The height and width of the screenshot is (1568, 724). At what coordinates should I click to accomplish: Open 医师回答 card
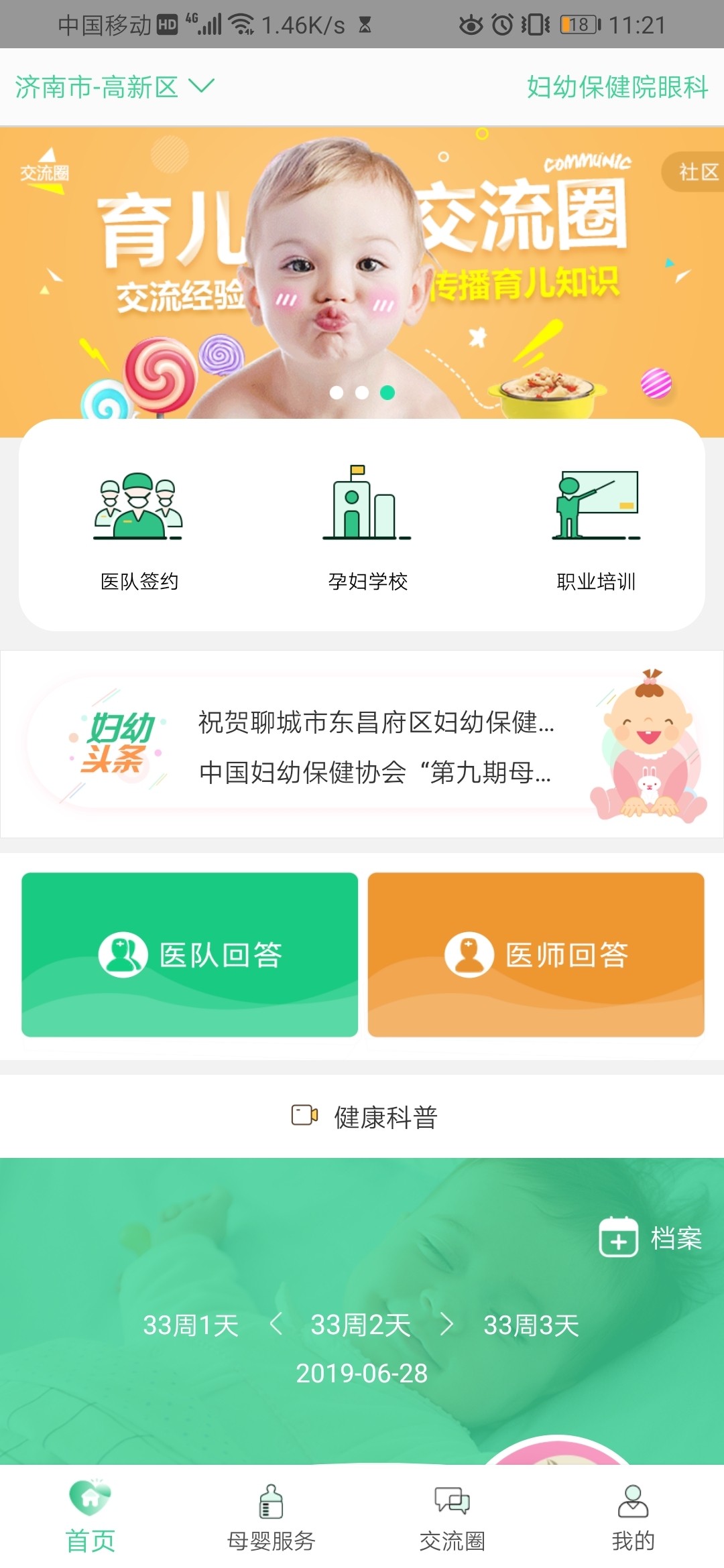536,954
